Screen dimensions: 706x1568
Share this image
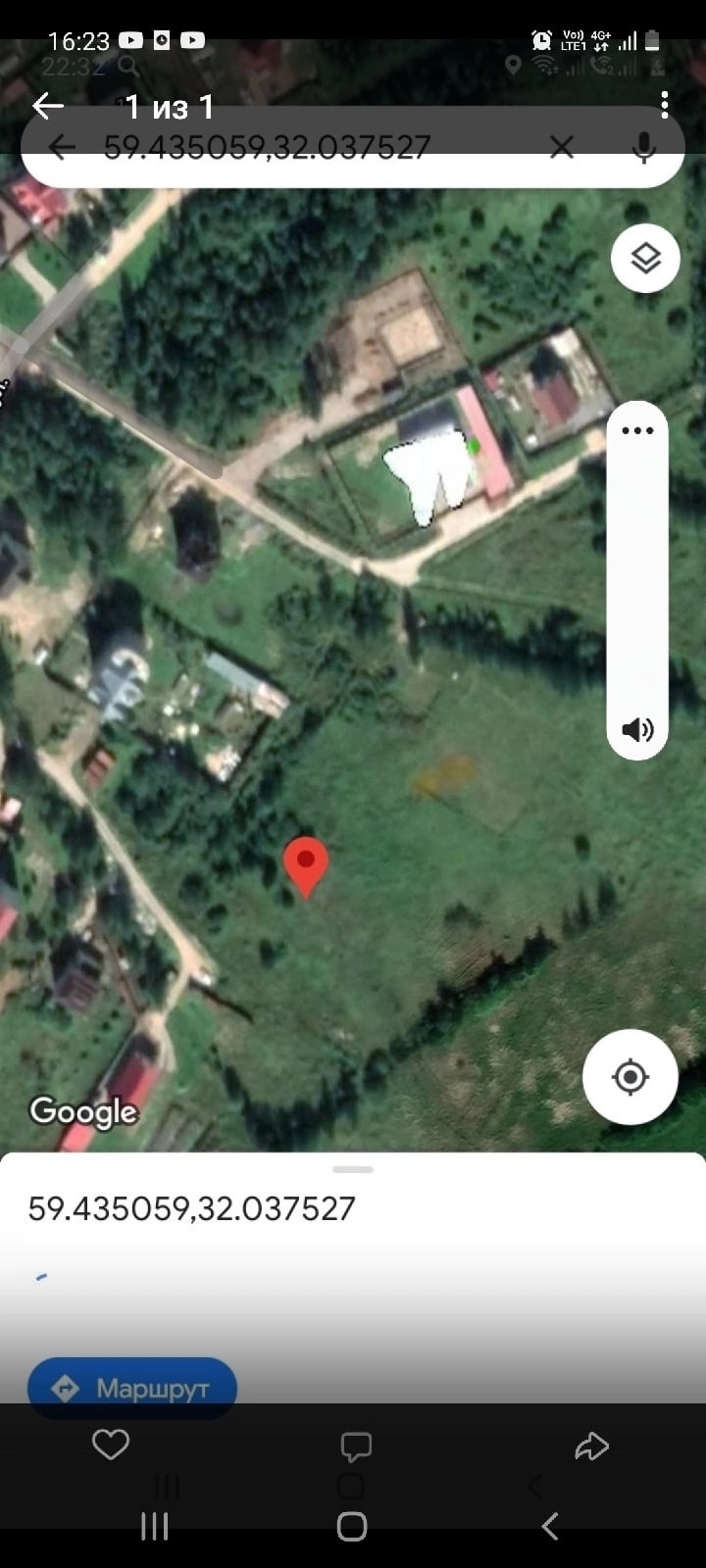[x=592, y=1445]
